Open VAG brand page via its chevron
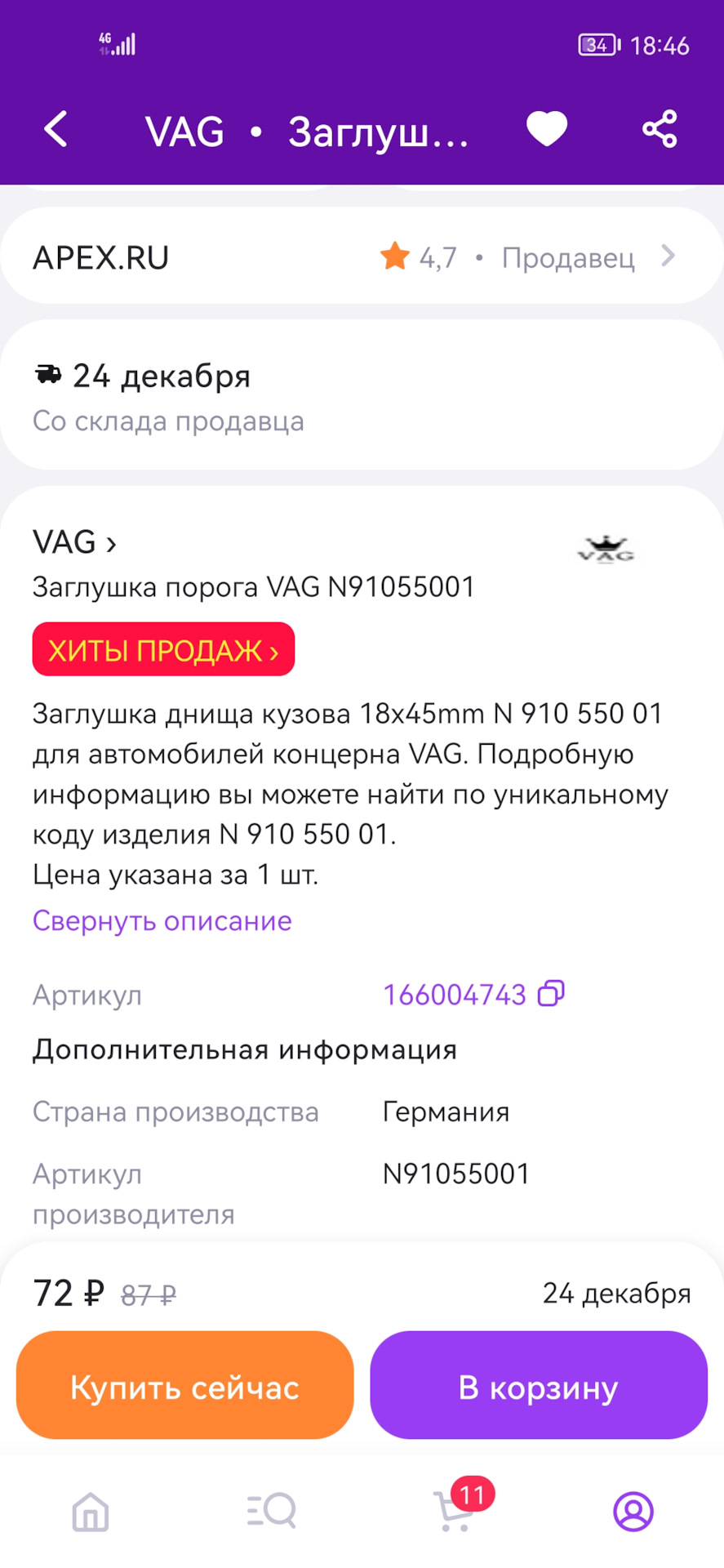 [x=111, y=542]
